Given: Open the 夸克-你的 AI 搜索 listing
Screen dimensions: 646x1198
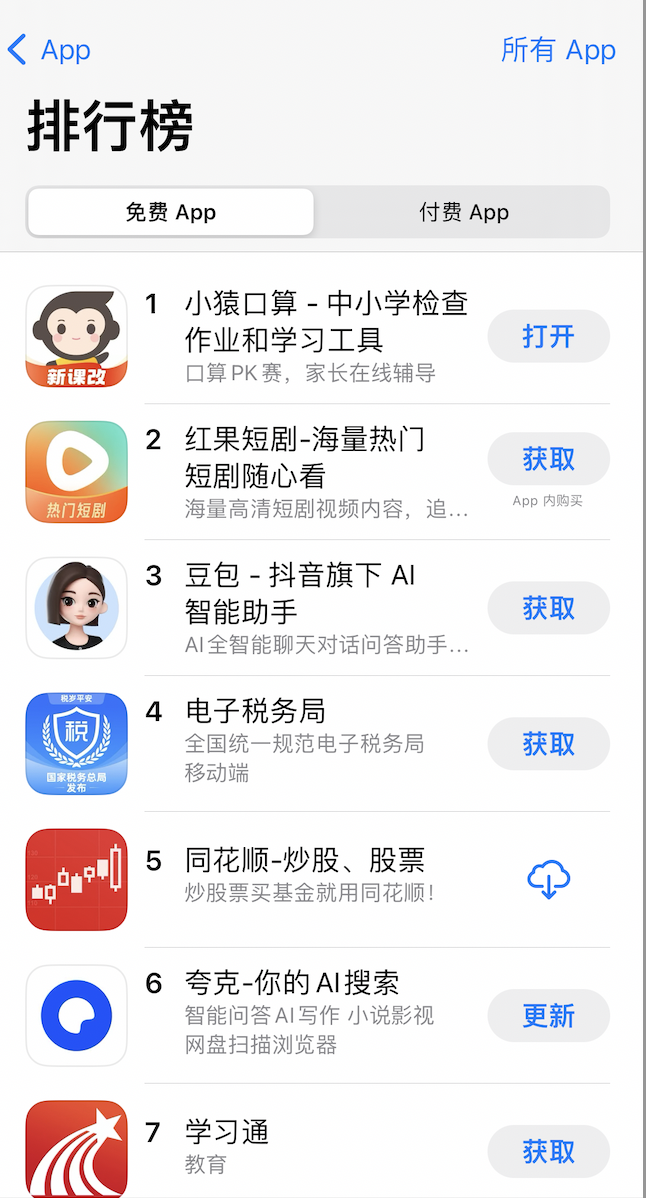Looking at the screenshot, I should click(292, 984).
